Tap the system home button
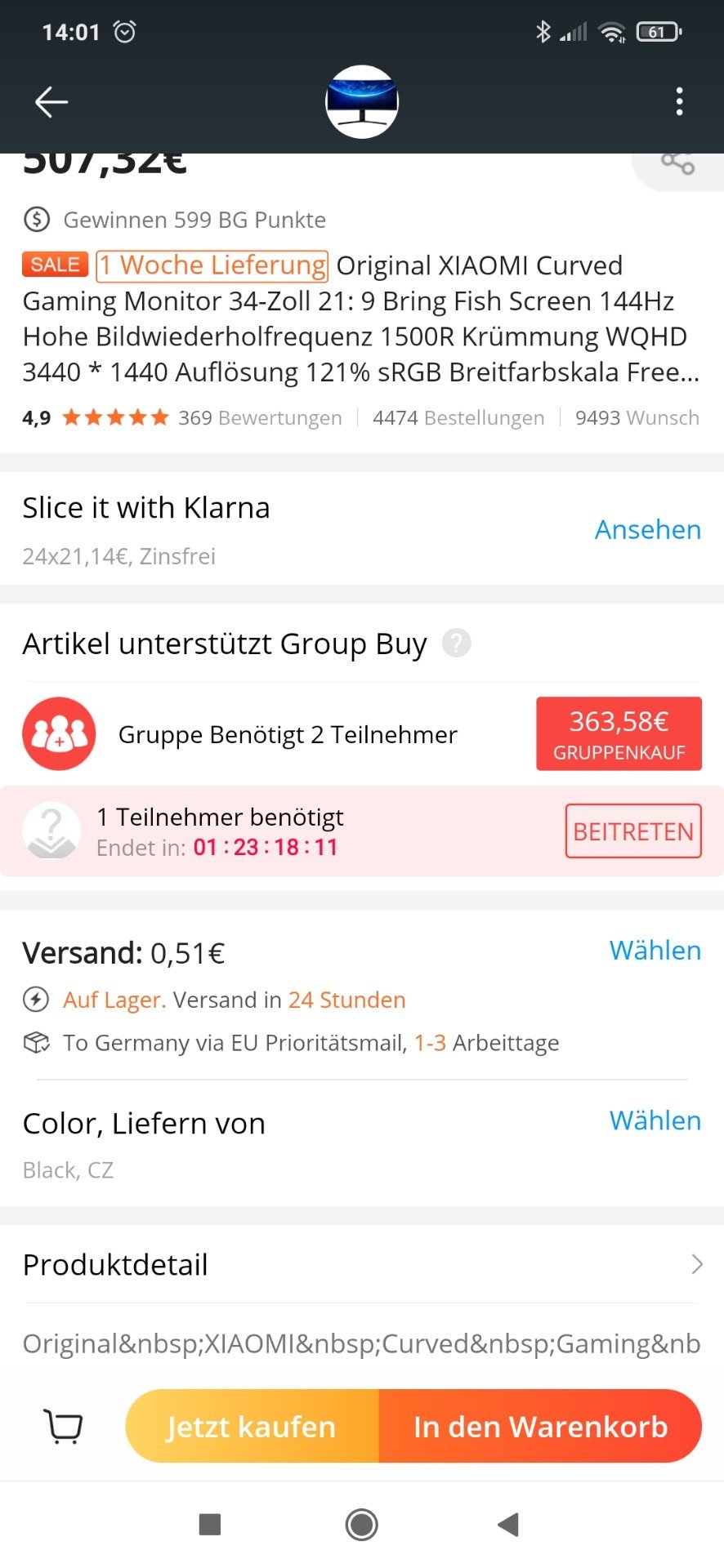 [x=361, y=1524]
